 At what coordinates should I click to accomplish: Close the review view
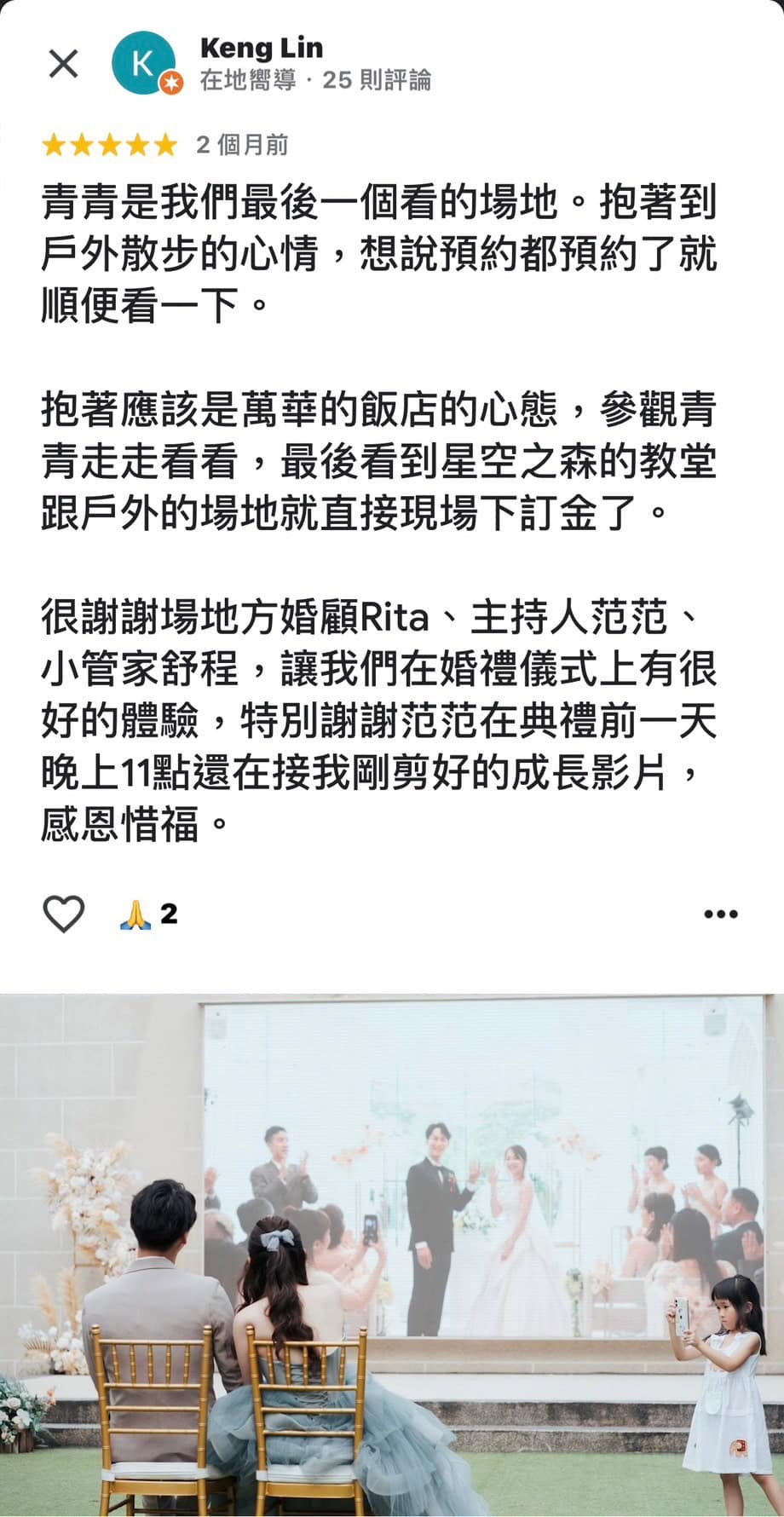click(x=64, y=64)
